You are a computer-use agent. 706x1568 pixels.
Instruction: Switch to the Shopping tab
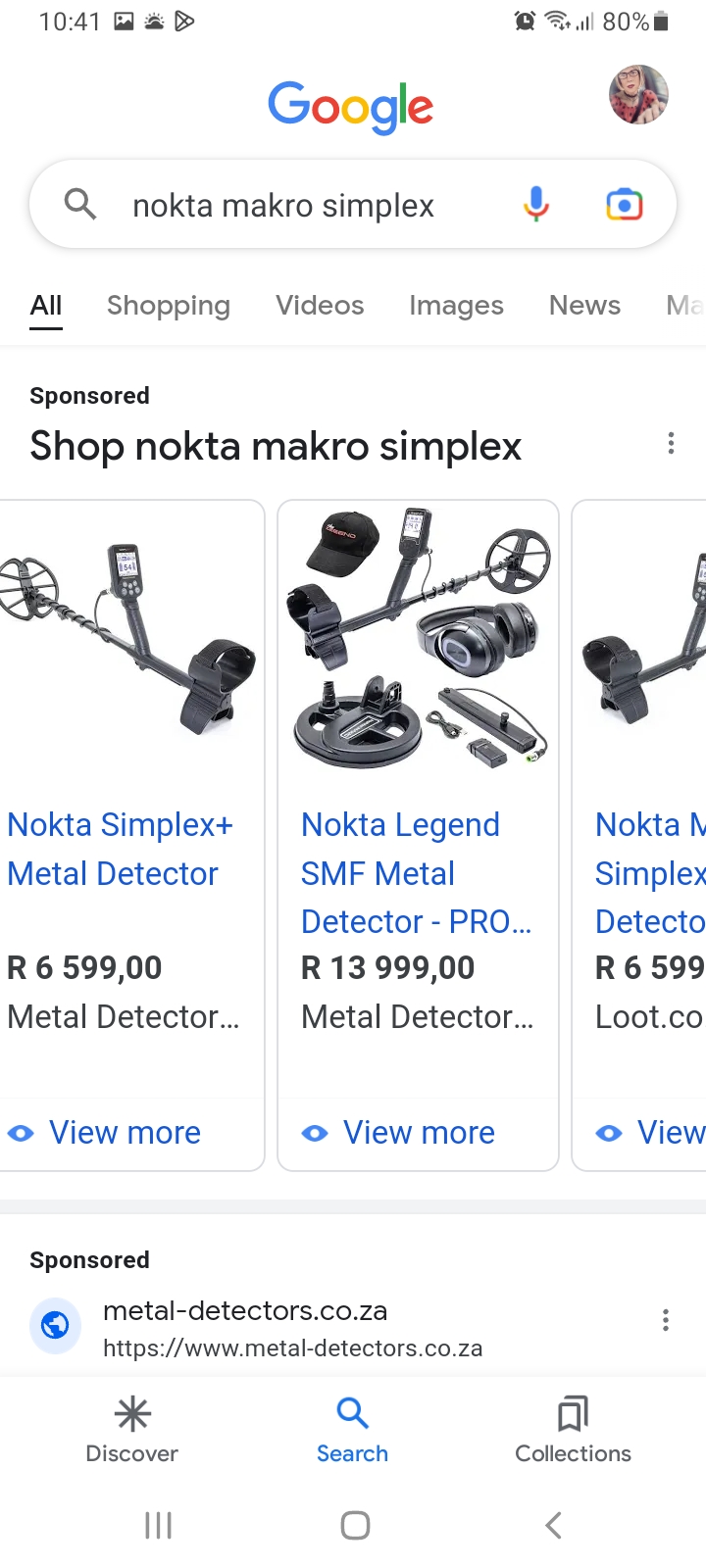click(x=169, y=306)
